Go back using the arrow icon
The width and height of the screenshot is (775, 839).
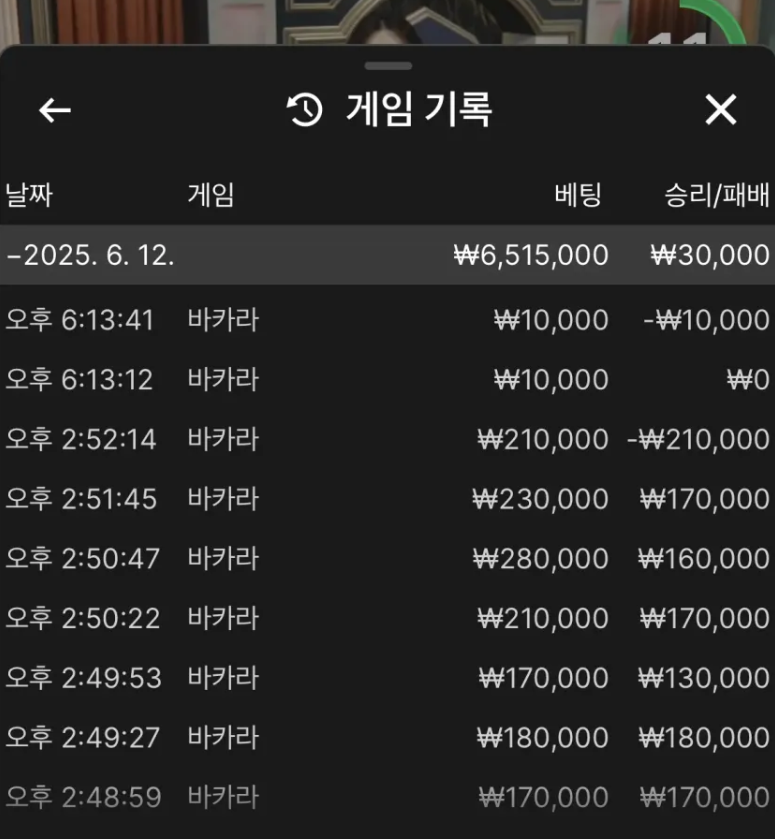(x=54, y=110)
